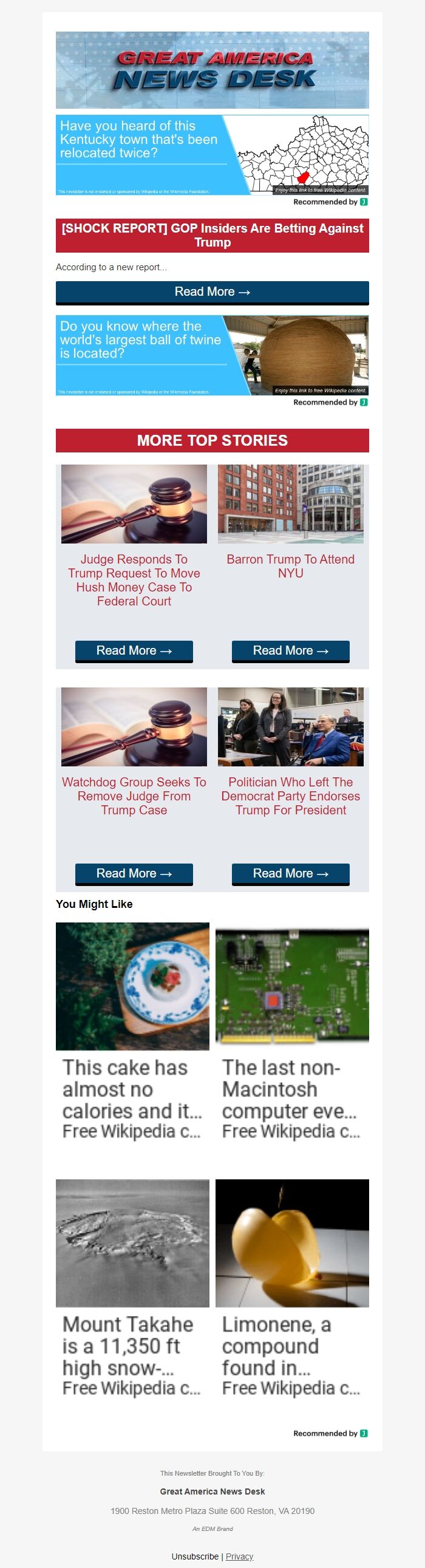Open the Privacy link
Viewport: 425px width, 1568px height.
pyautogui.click(x=239, y=1556)
